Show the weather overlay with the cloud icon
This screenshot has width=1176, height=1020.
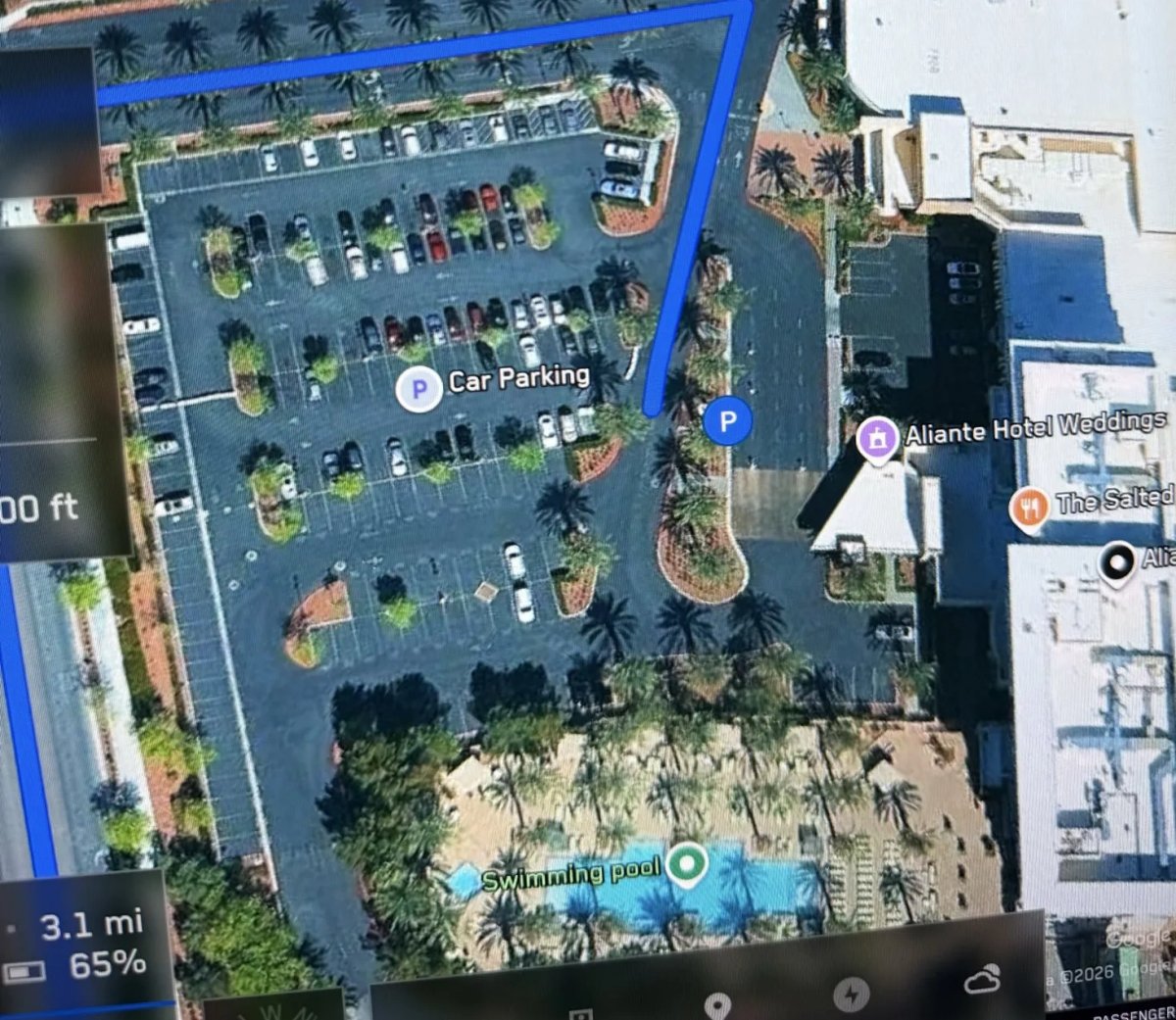click(981, 979)
